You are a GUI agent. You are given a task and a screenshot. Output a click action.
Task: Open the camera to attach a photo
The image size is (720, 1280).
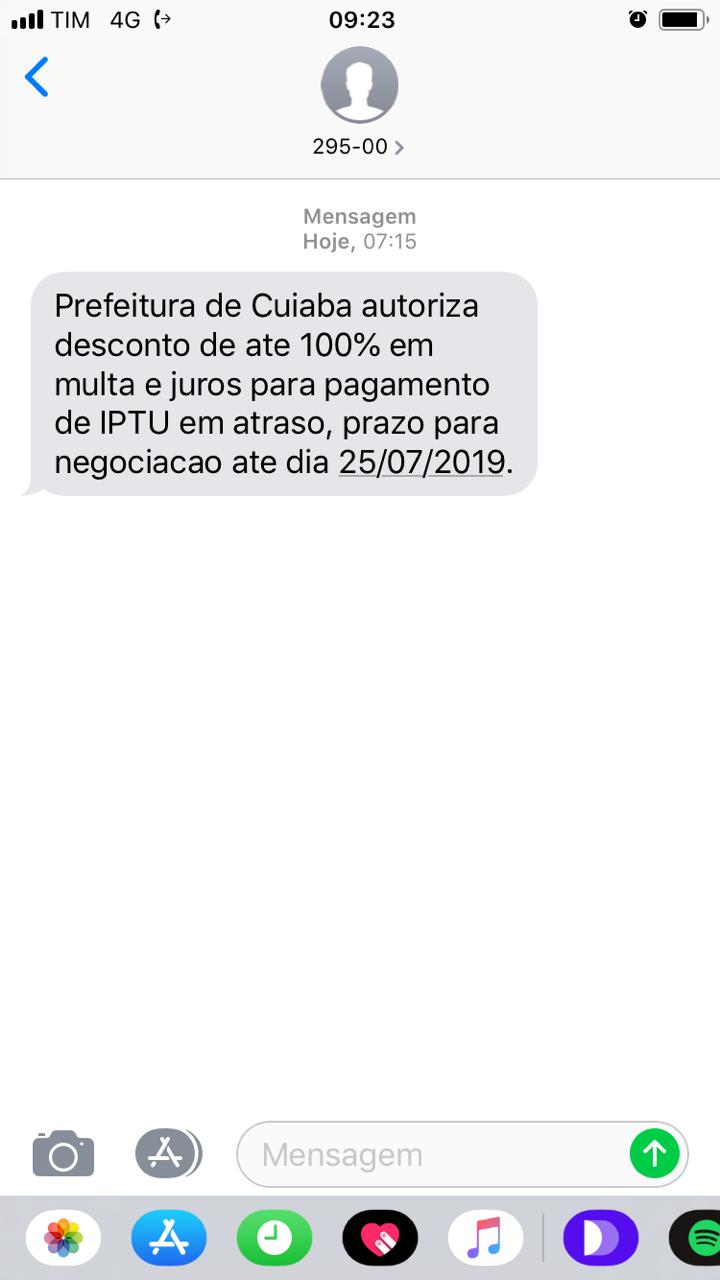pyautogui.click(x=63, y=1154)
